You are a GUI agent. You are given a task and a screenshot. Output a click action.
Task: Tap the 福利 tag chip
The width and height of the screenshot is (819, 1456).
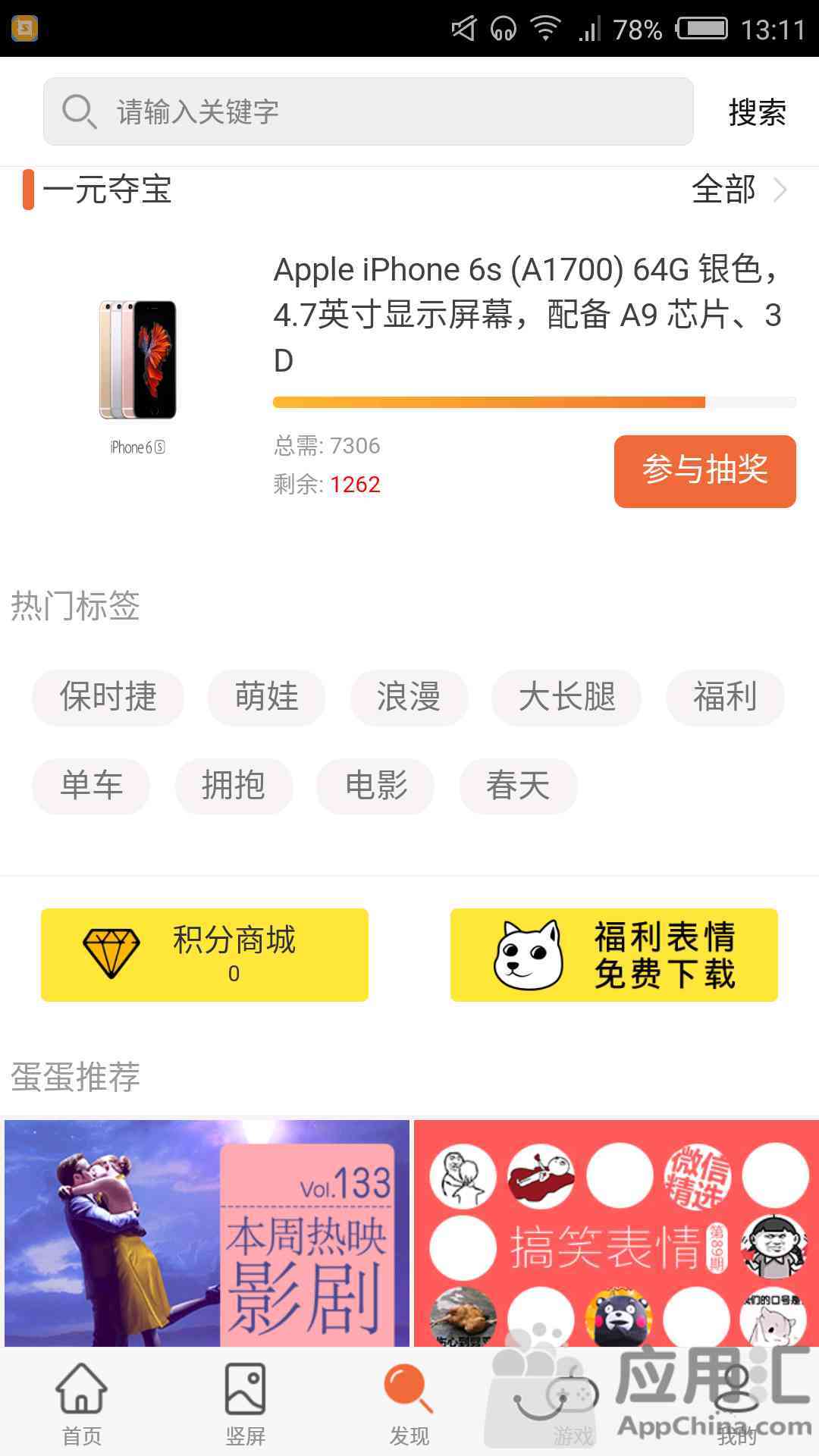[x=725, y=697]
